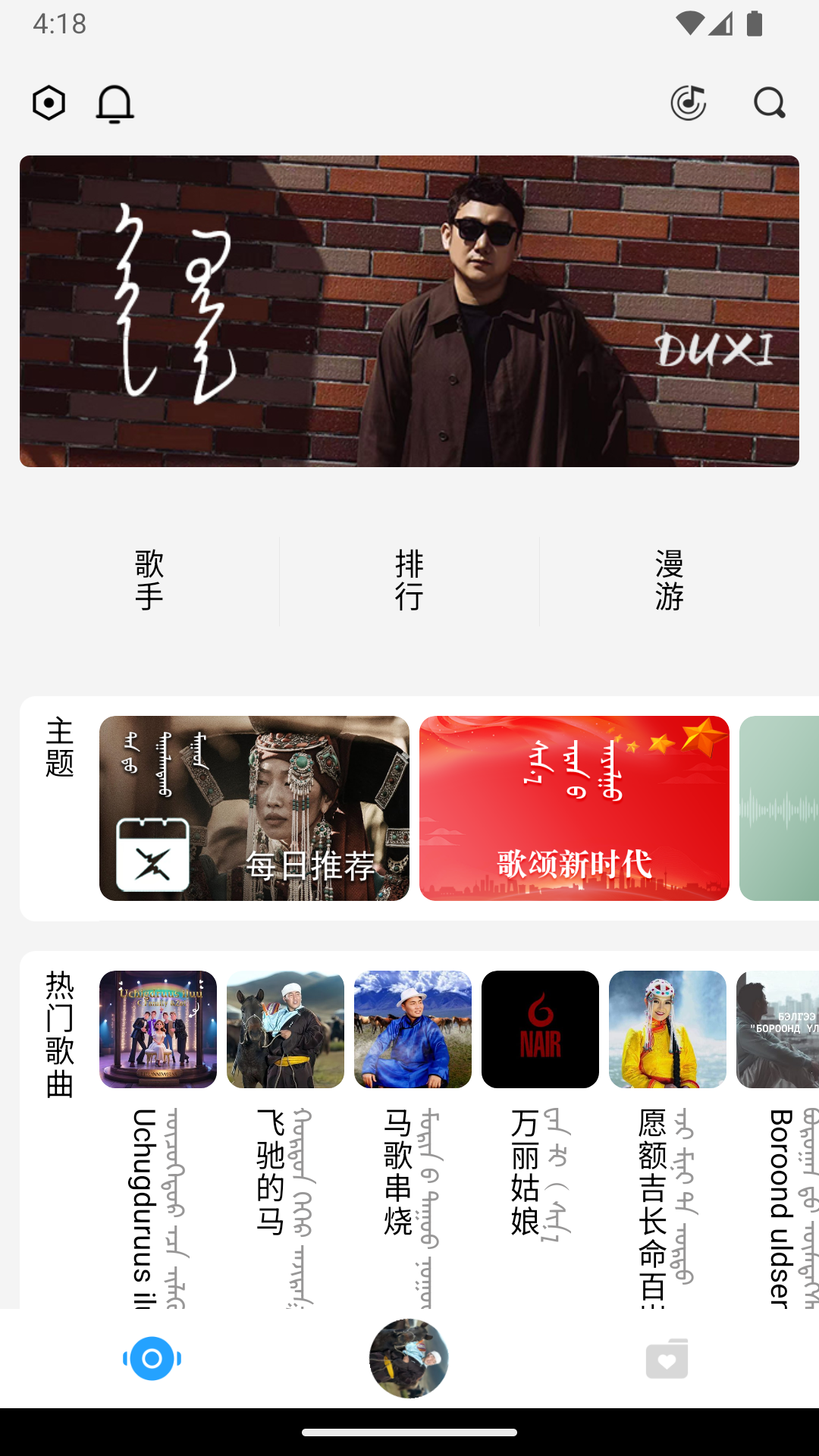Open the settings hexagon icon at top left
The width and height of the screenshot is (819, 1456).
pos(49,104)
